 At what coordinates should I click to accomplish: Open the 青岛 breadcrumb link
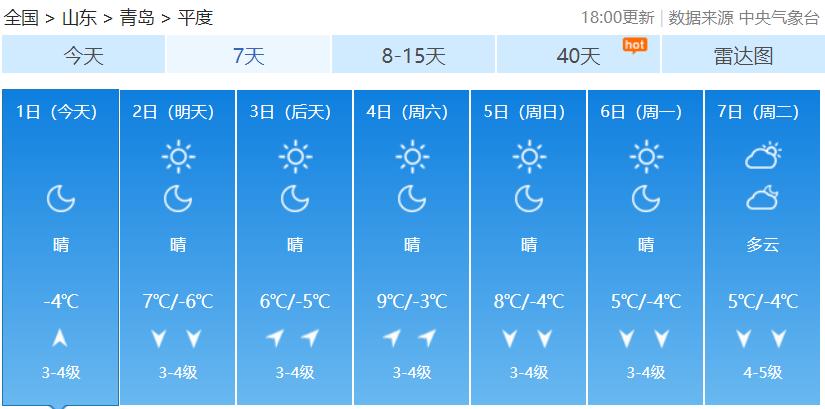136,17
